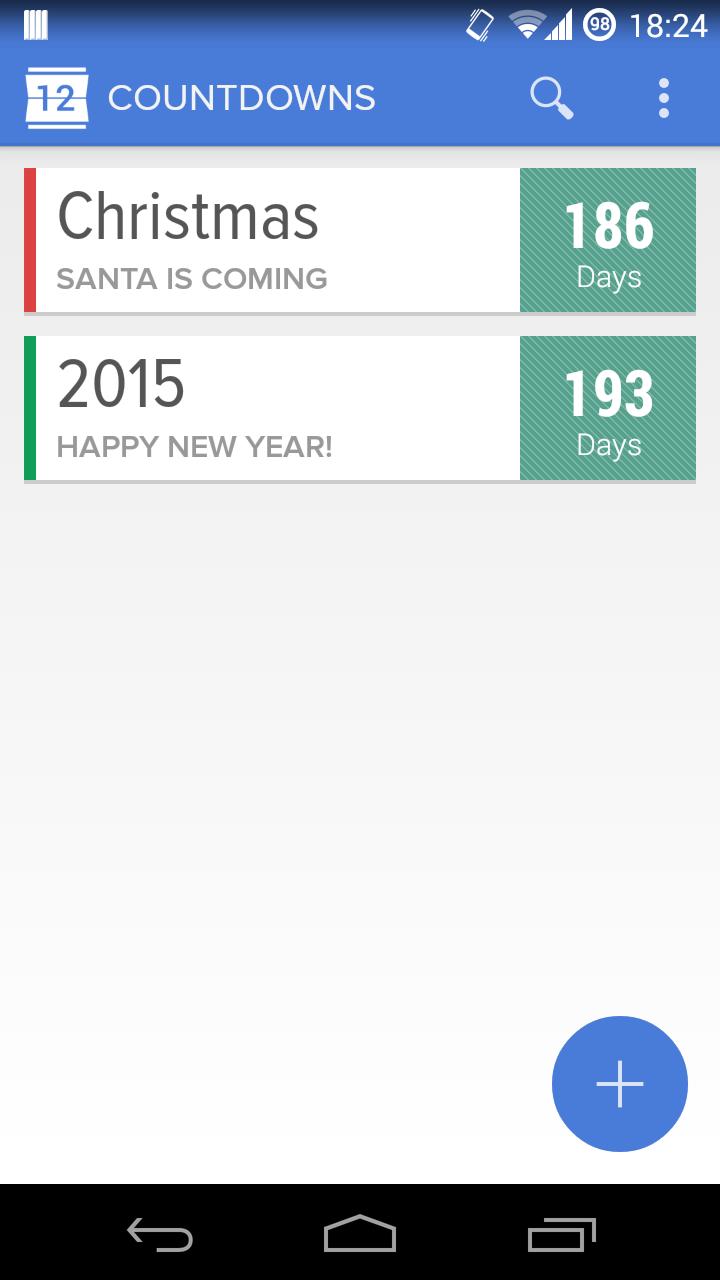
Task: Open the overflow menu
Action: tap(663, 98)
